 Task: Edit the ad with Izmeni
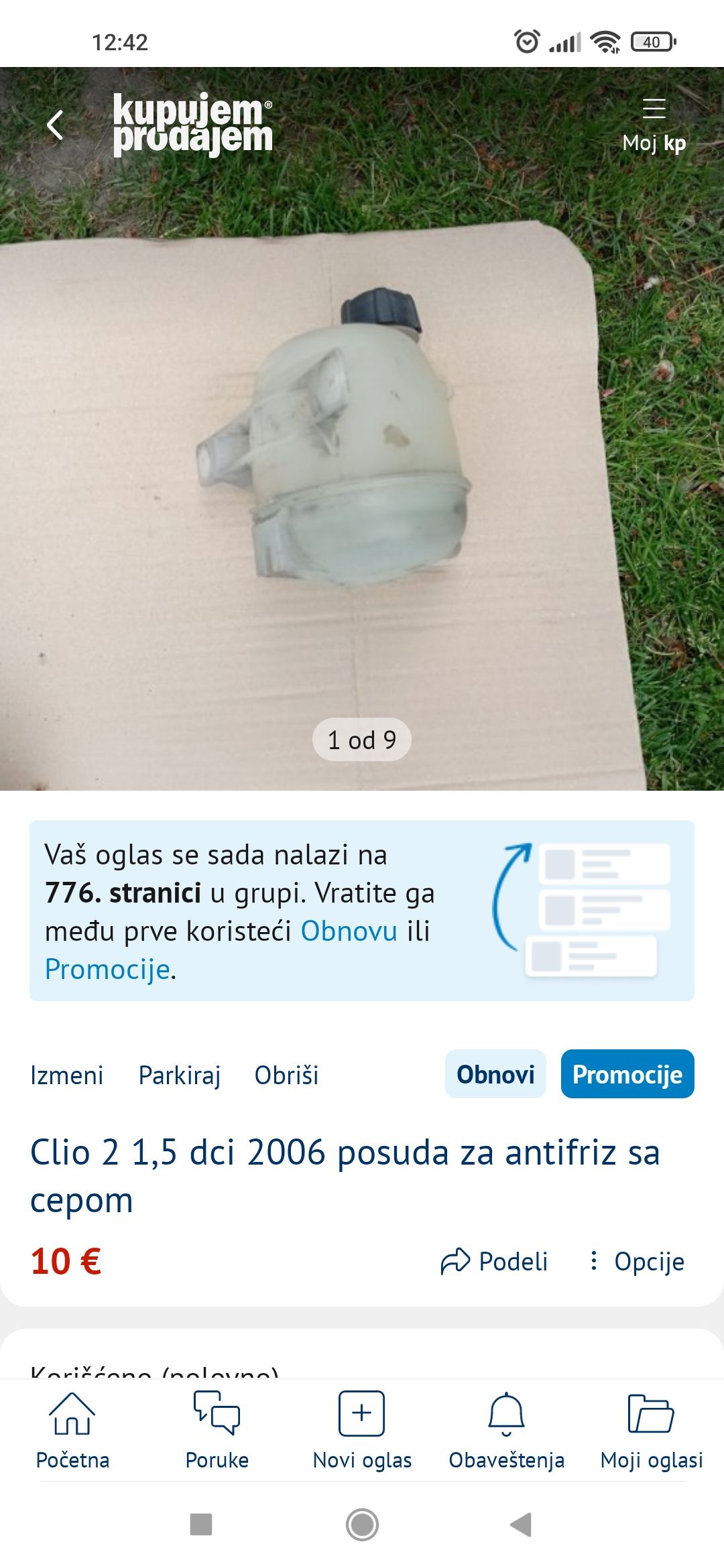(x=66, y=1075)
